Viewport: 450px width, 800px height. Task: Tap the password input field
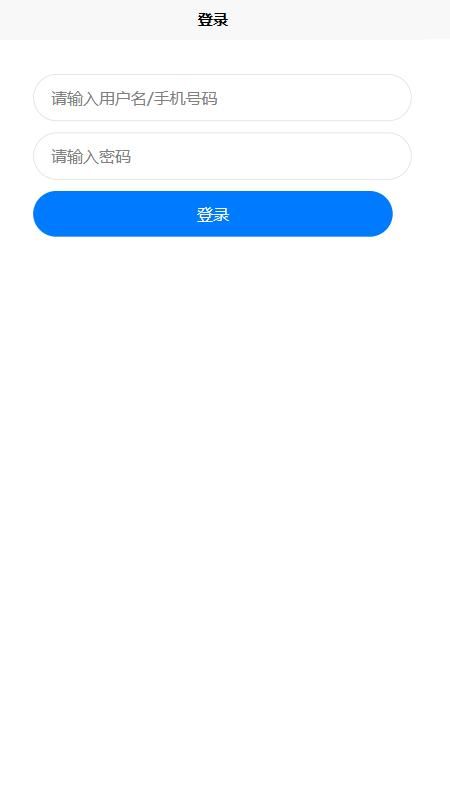tap(222, 156)
